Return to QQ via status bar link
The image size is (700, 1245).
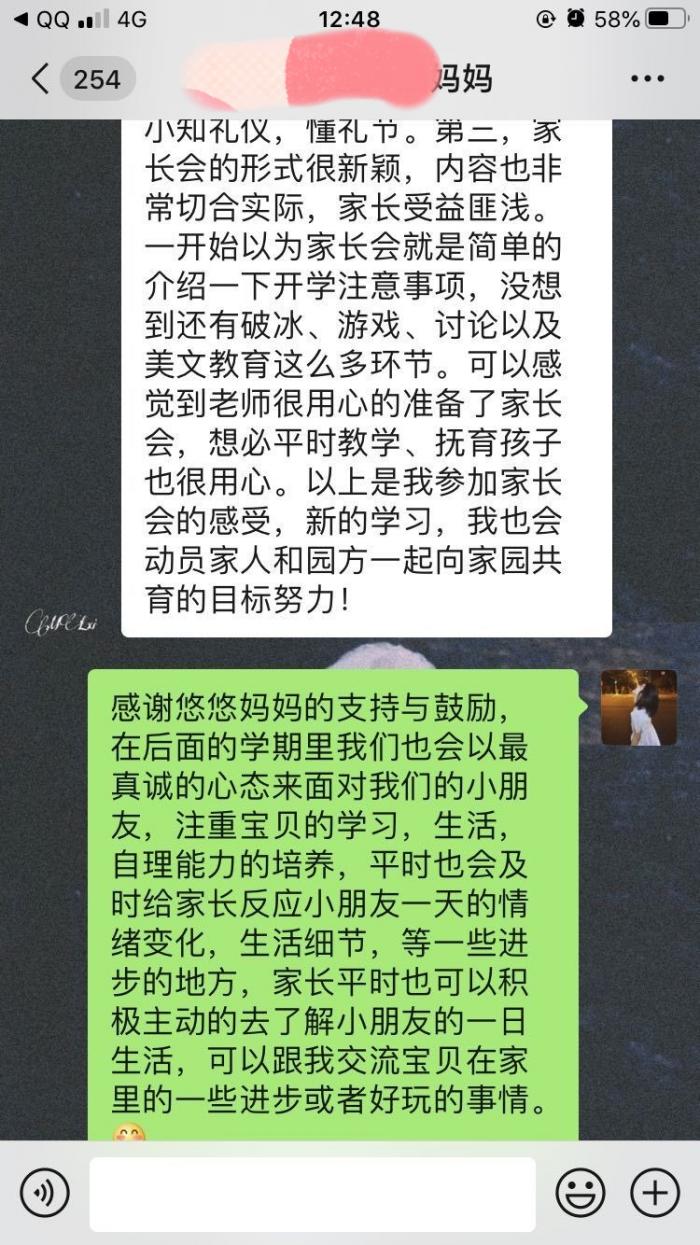[44, 19]
